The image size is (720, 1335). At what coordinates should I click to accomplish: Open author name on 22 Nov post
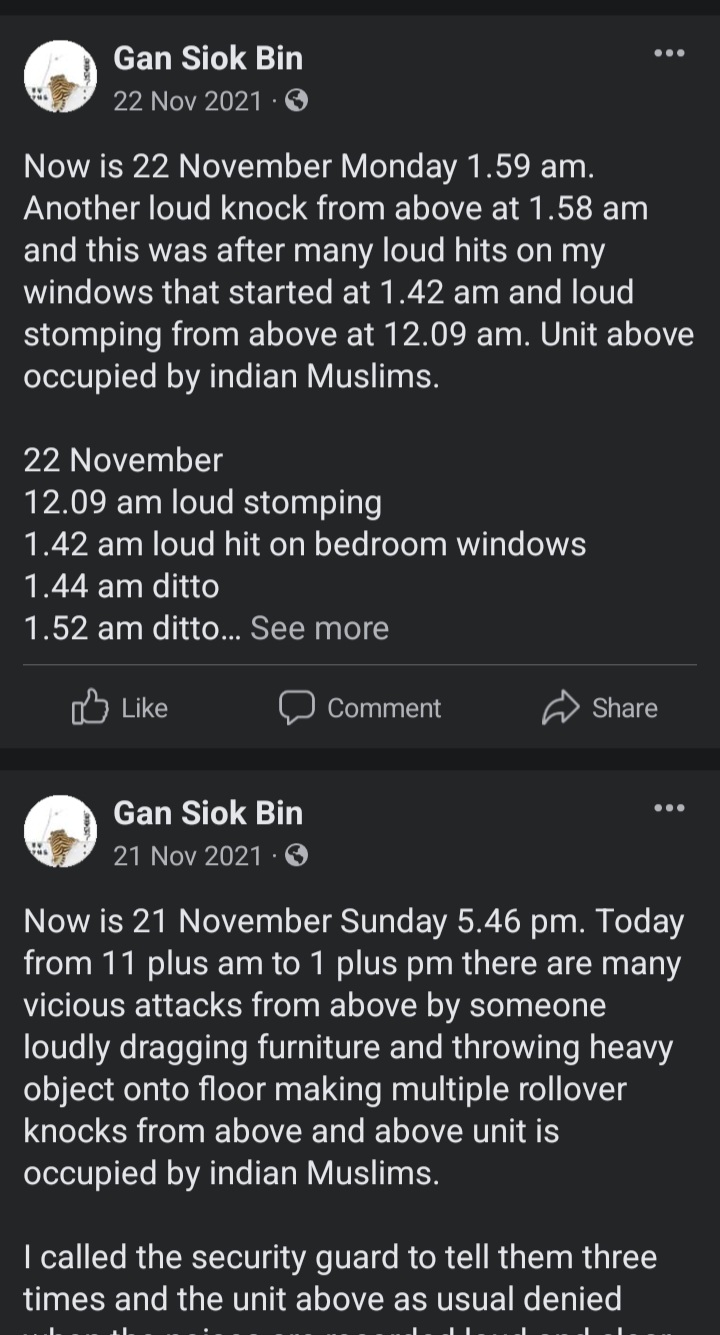point(208,58)
